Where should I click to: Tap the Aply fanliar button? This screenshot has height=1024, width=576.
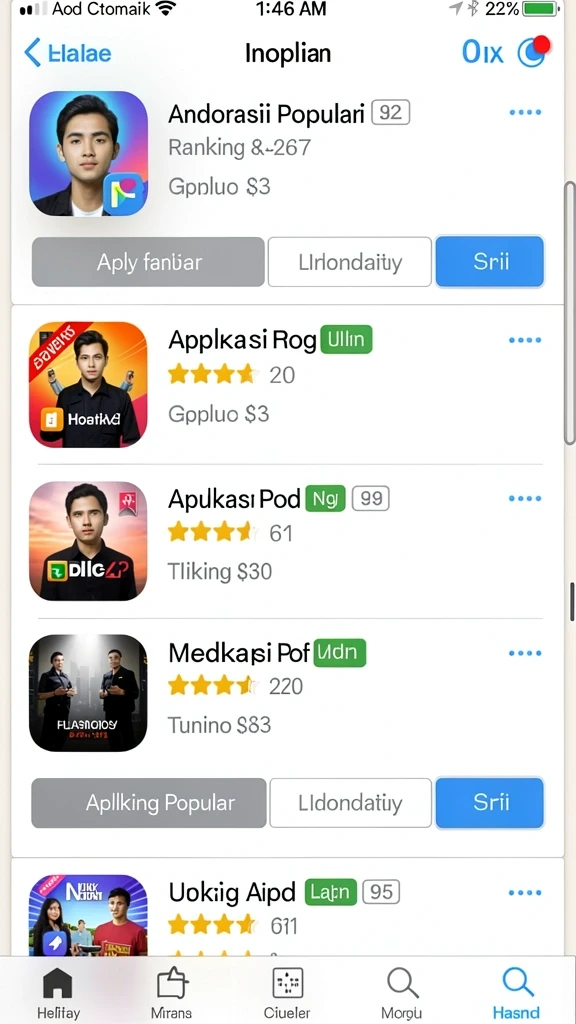coord(148,262)
